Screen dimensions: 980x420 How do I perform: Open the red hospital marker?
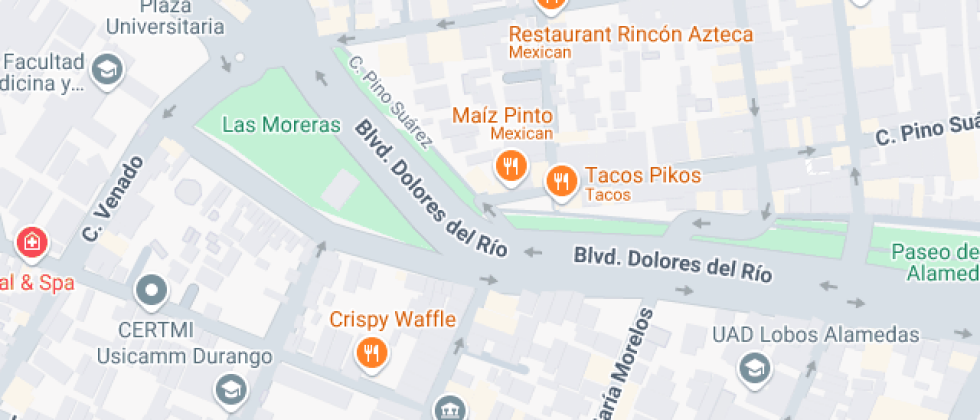pos(31,241)
